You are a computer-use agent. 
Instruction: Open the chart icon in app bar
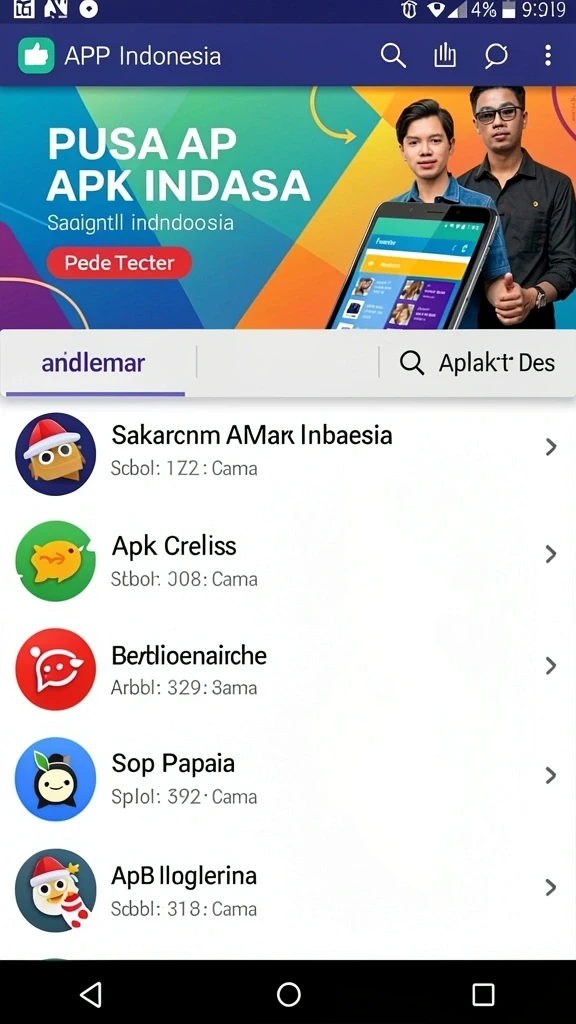445,56
